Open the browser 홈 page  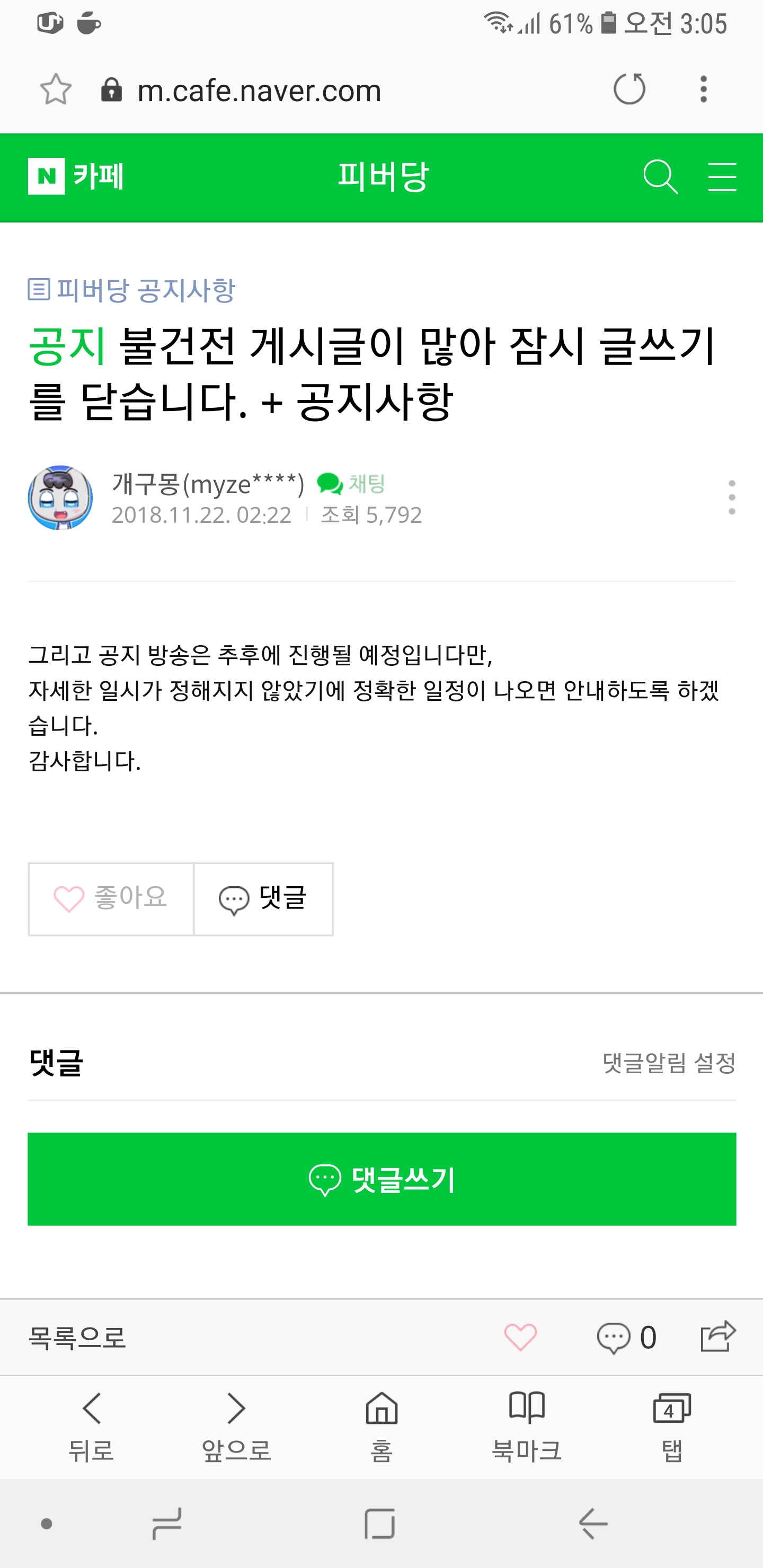(382, 1426)
